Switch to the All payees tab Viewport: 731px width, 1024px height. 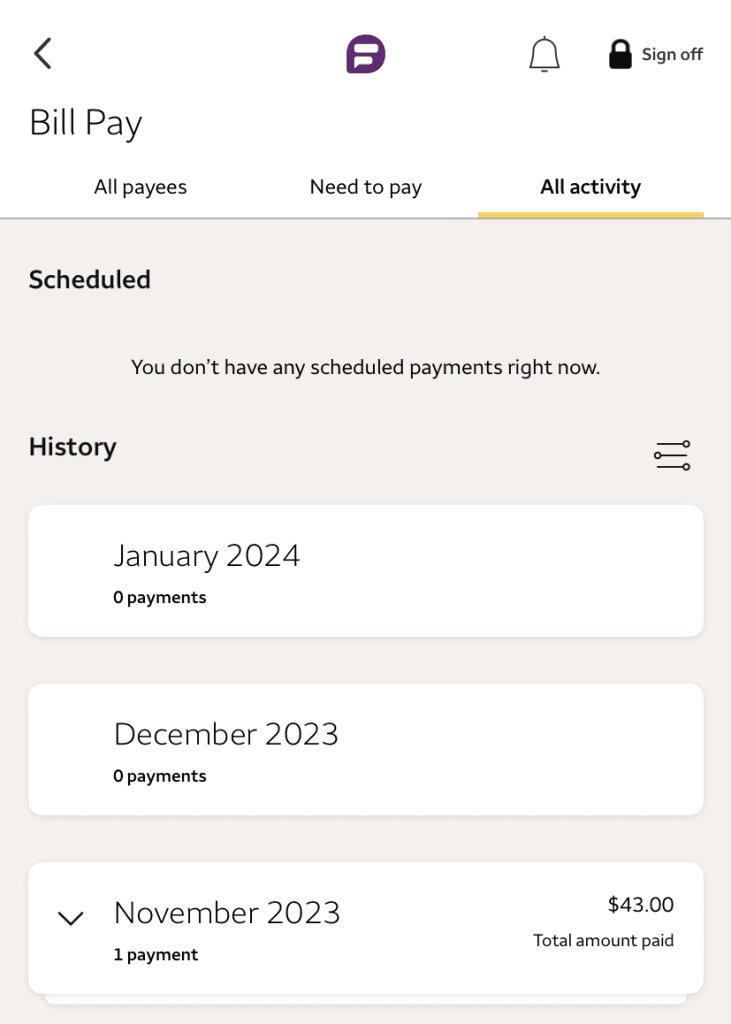[140, 187]
